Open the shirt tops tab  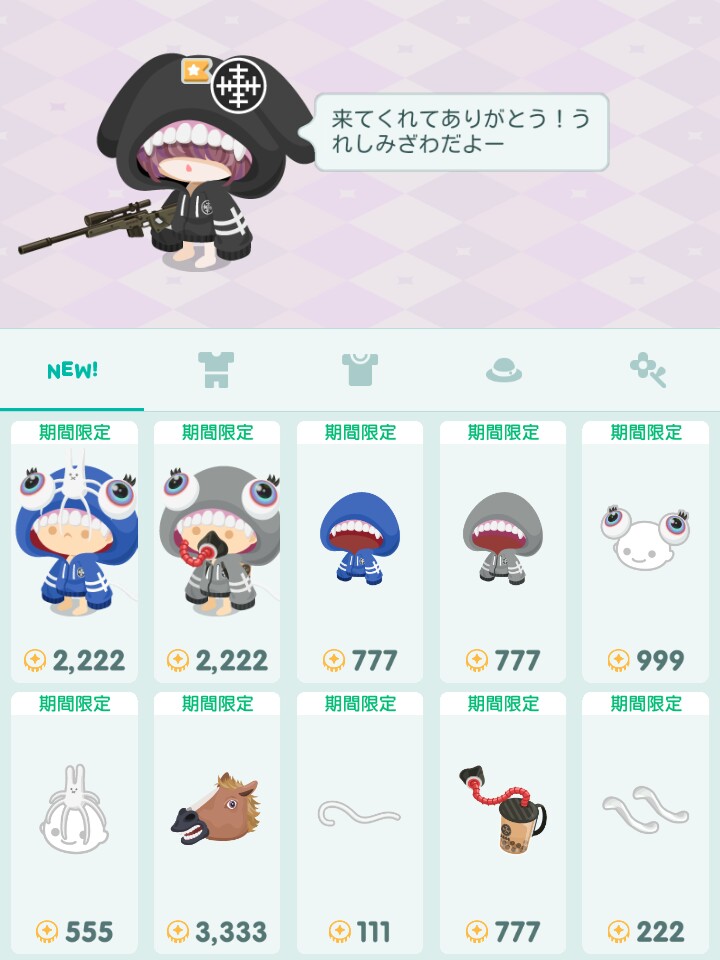click(x=360, y=370)
